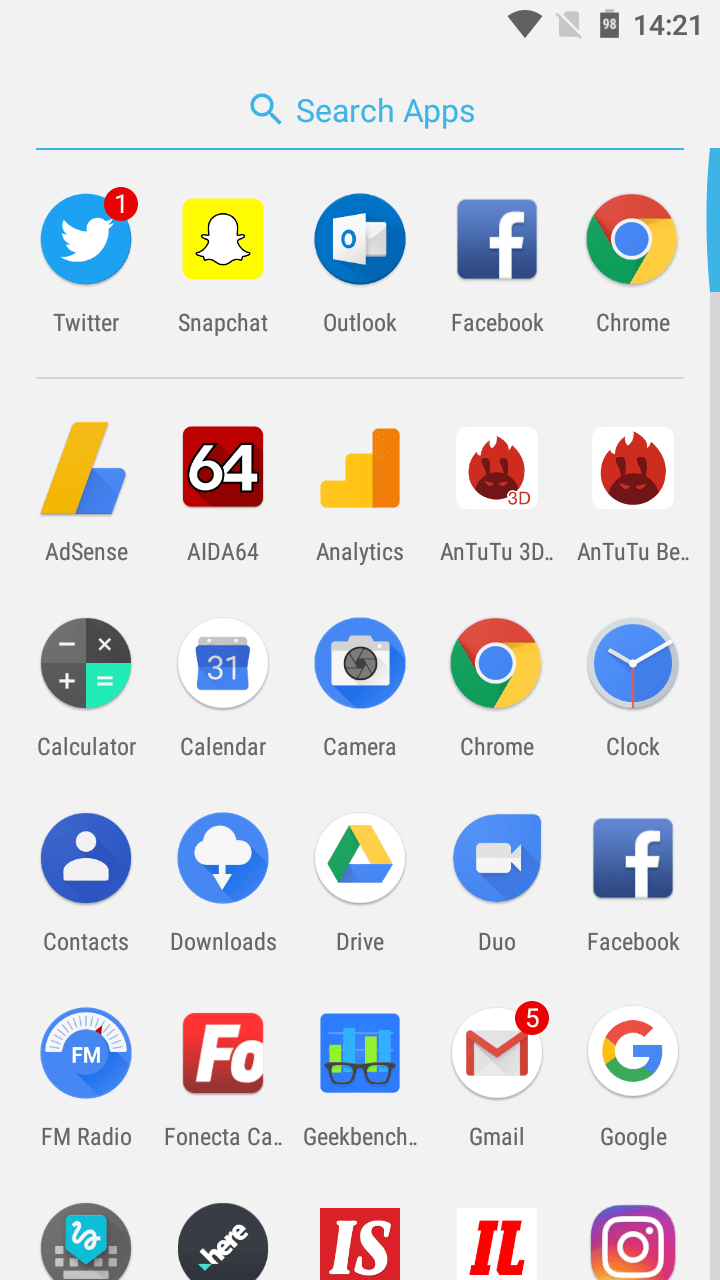Open the Outlook app

point(360,240)
